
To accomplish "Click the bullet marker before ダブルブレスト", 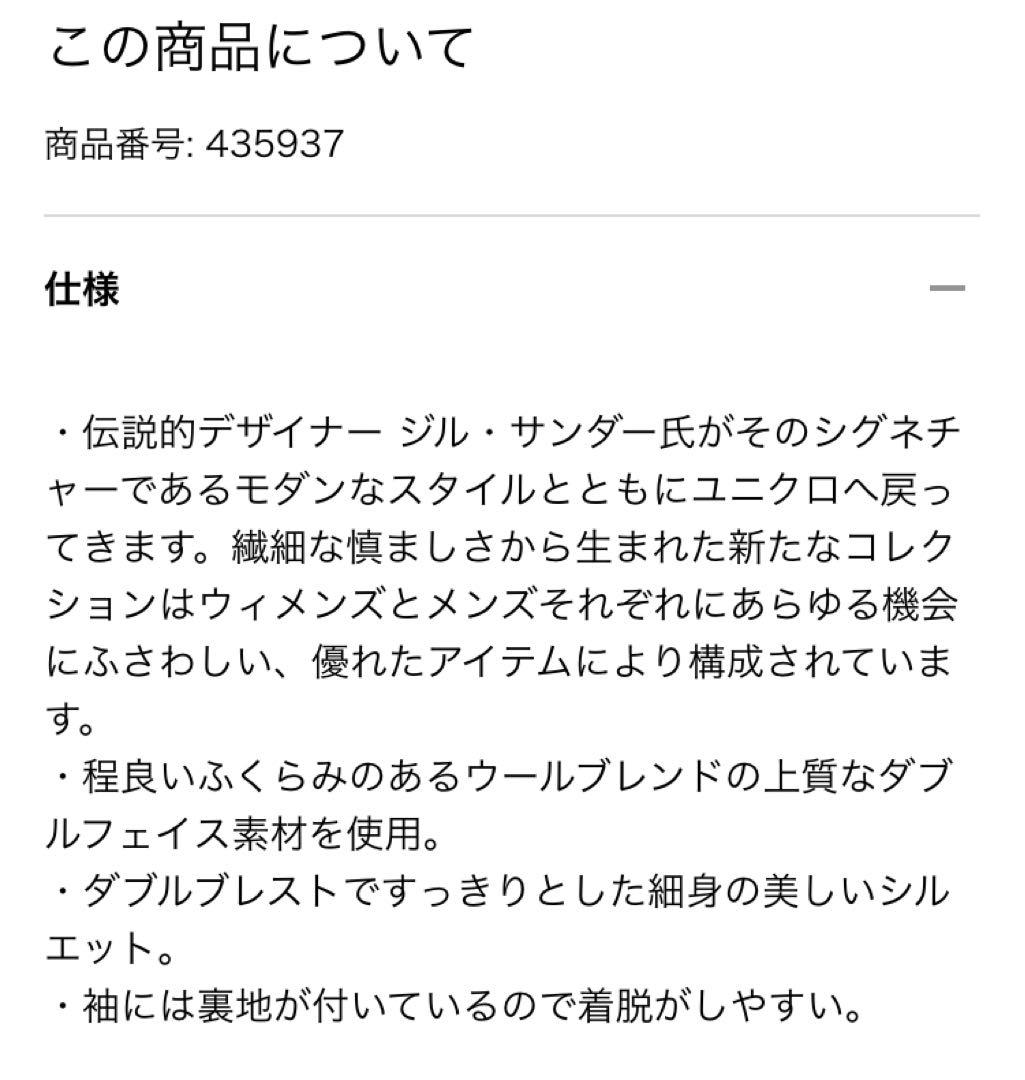I will 62,890.
